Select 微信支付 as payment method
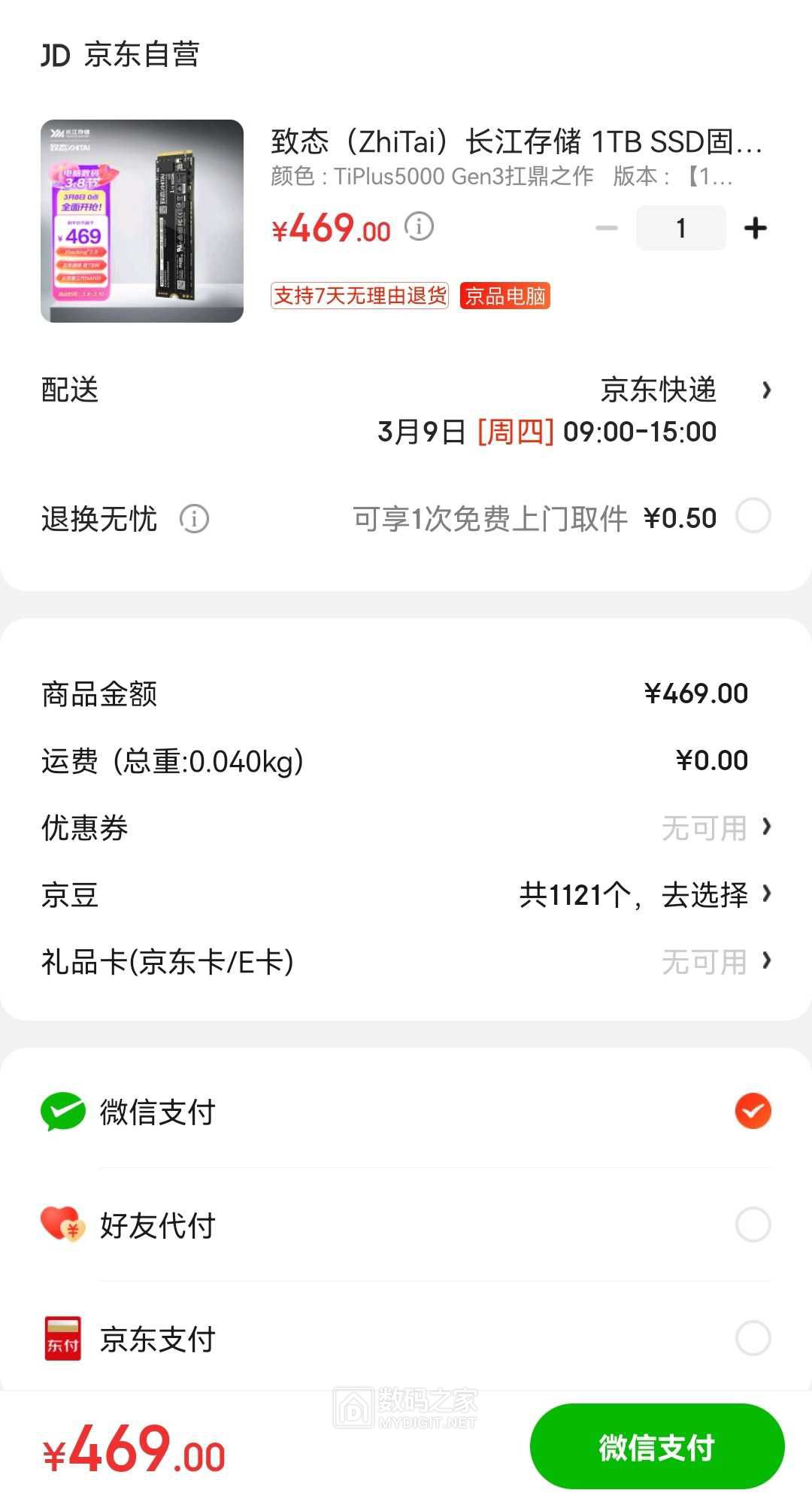The width and height of the screenshot is (812, 1499). coord(753,1111)
